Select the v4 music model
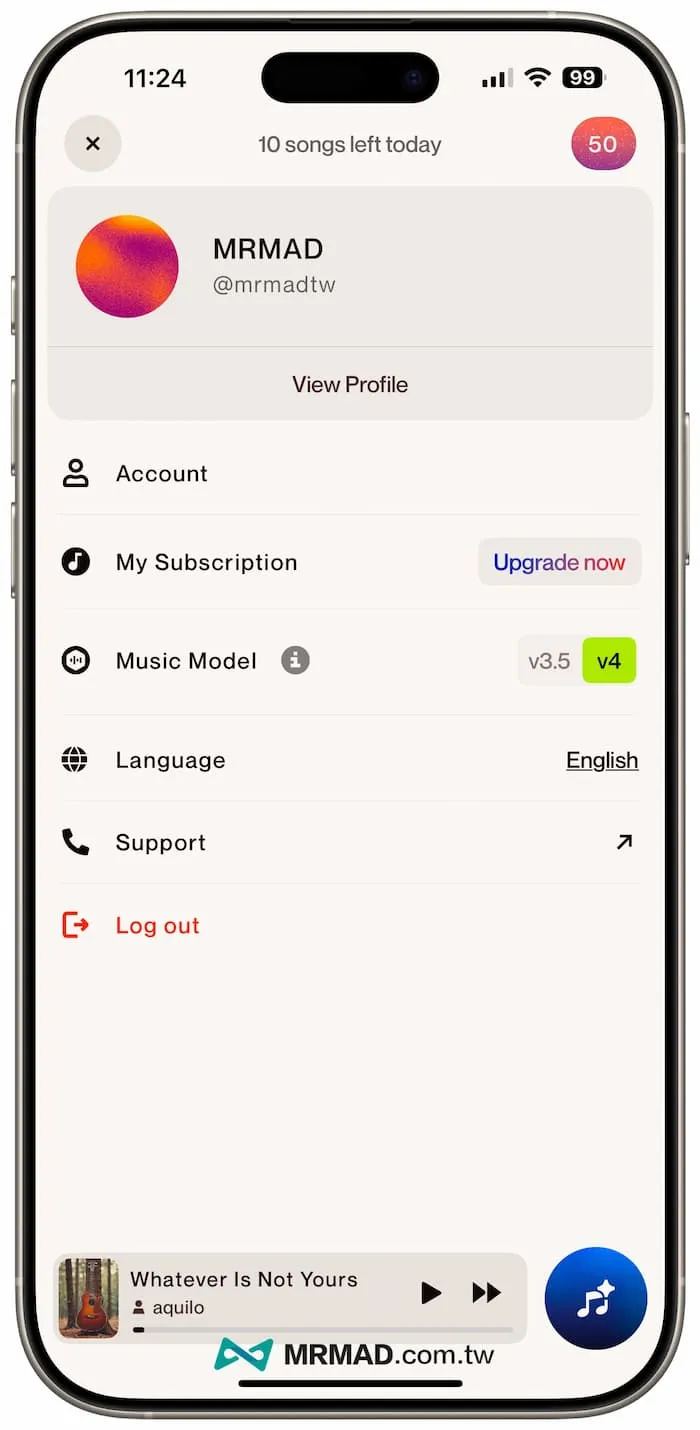The image size is (700, 1430). [609, 661]
